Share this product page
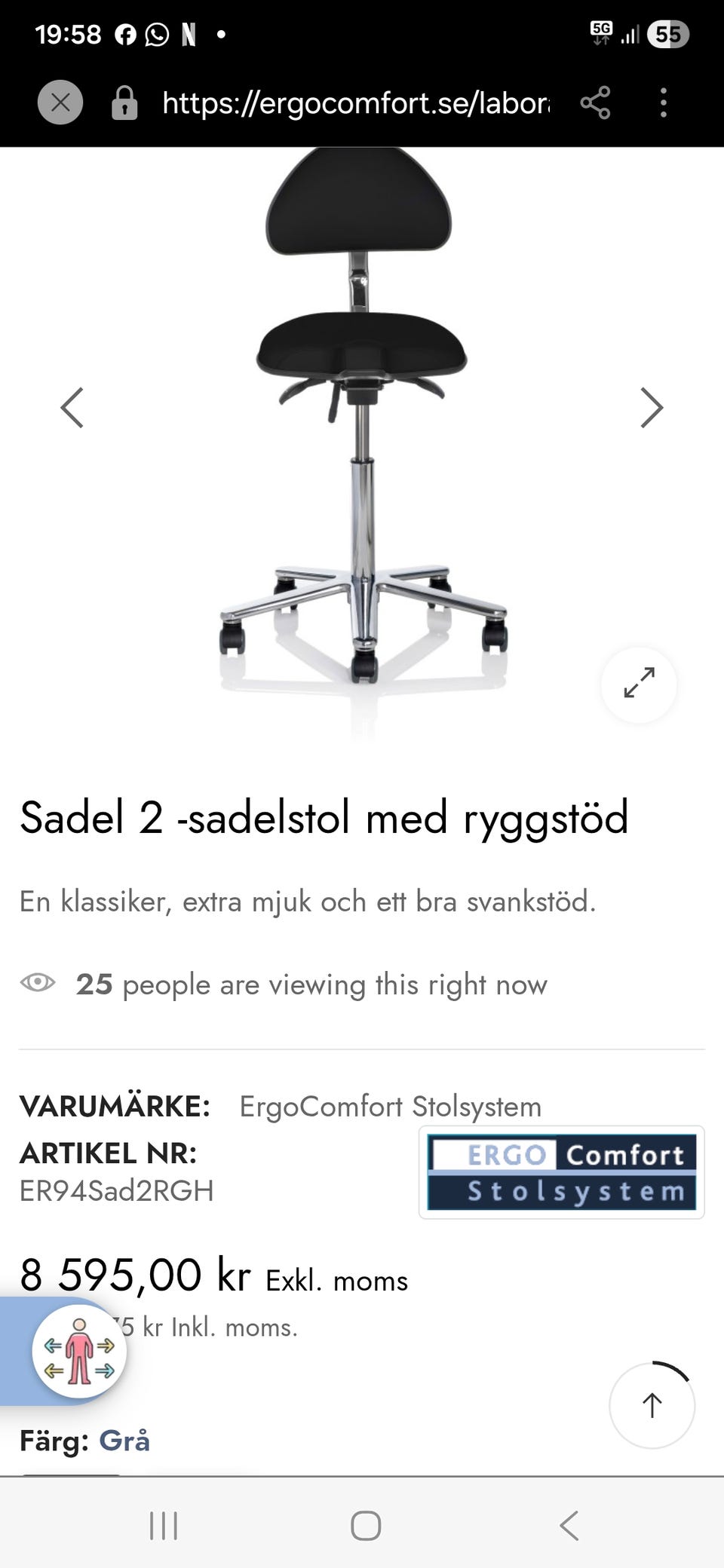 (595, 103)
